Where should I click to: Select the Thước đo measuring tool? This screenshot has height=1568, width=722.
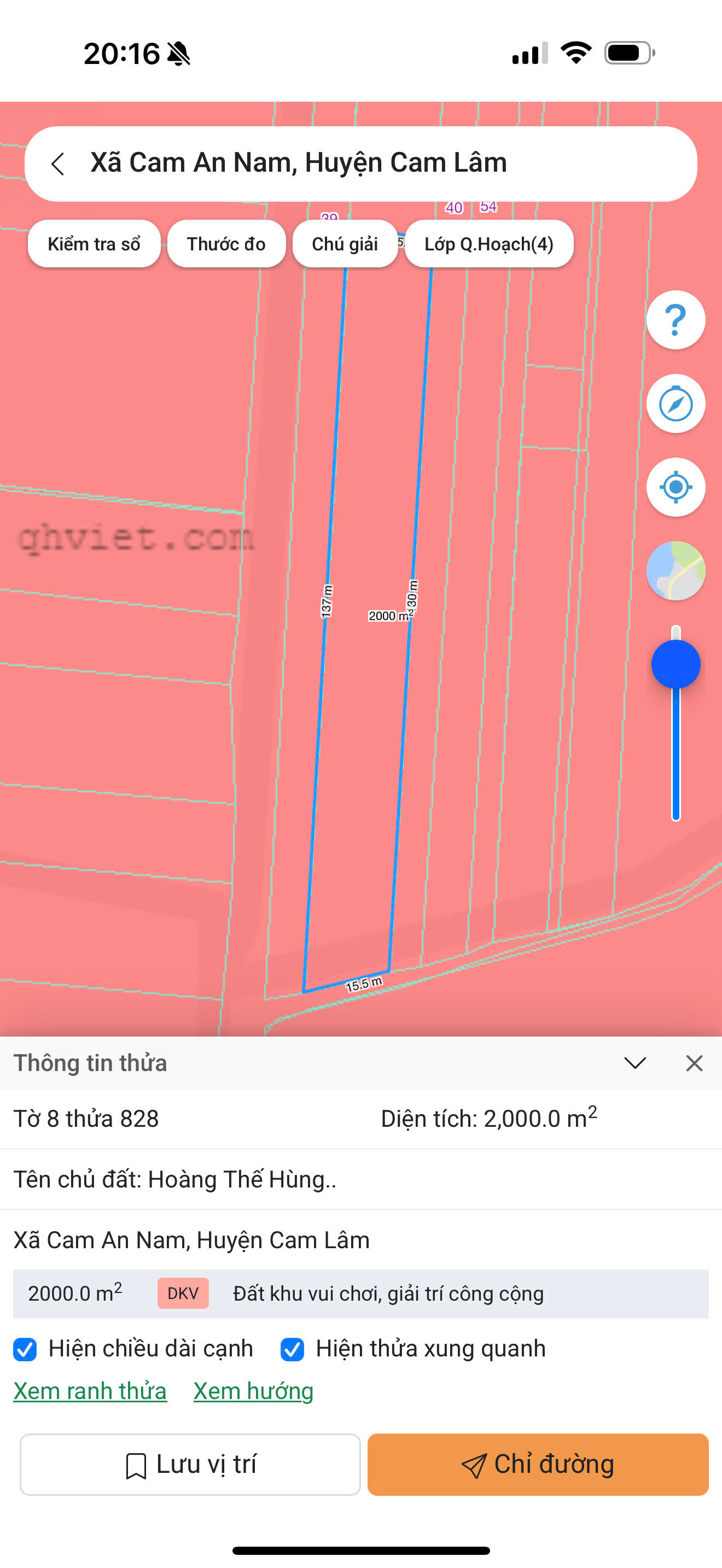tap(226, 244)
